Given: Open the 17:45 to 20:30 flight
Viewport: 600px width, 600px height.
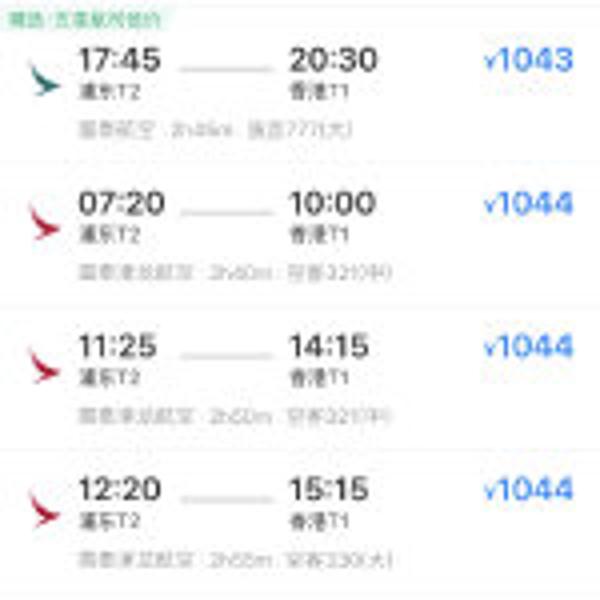Looking at the screenshot, I should 300,90.
